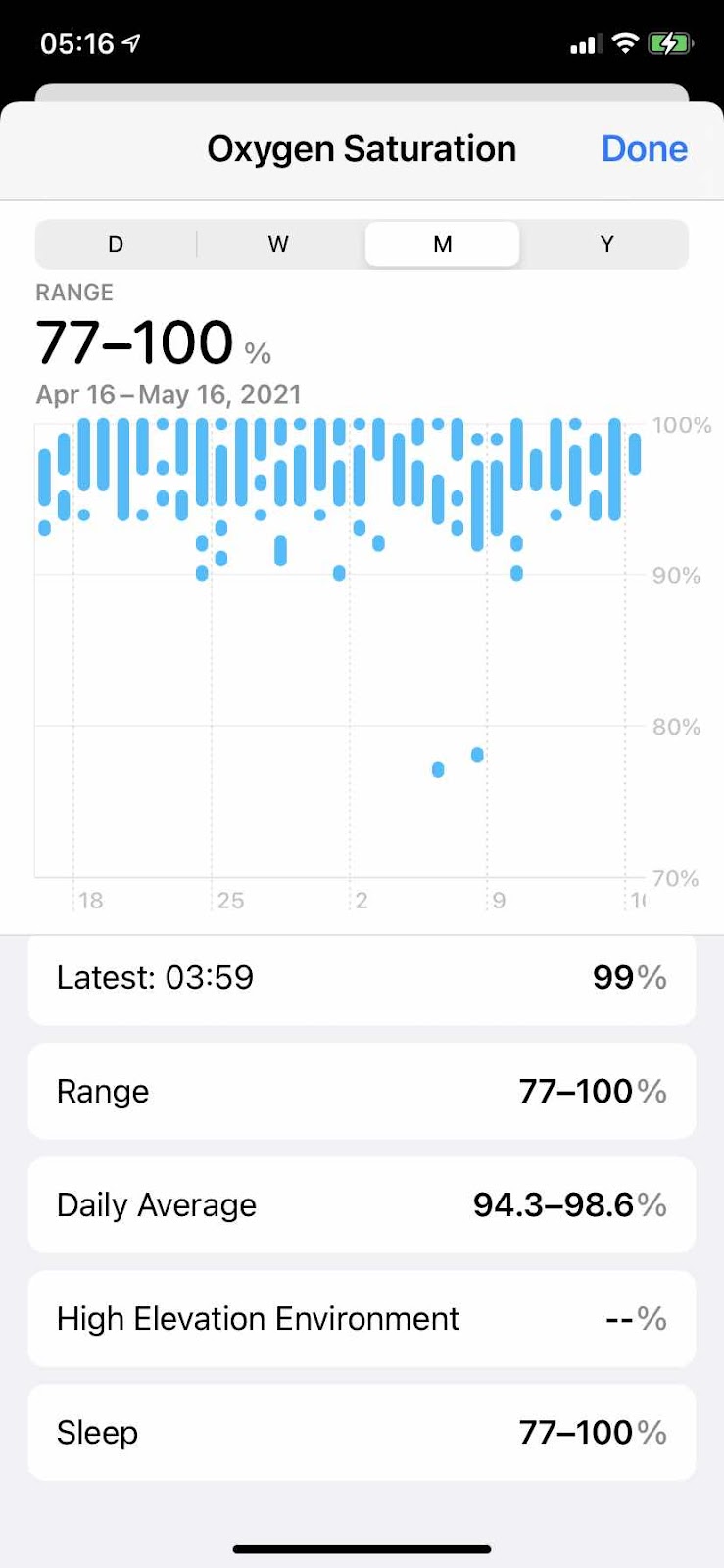Switch to the D day view
Screen dimensions: 724x1568
[x=116, y=244]
